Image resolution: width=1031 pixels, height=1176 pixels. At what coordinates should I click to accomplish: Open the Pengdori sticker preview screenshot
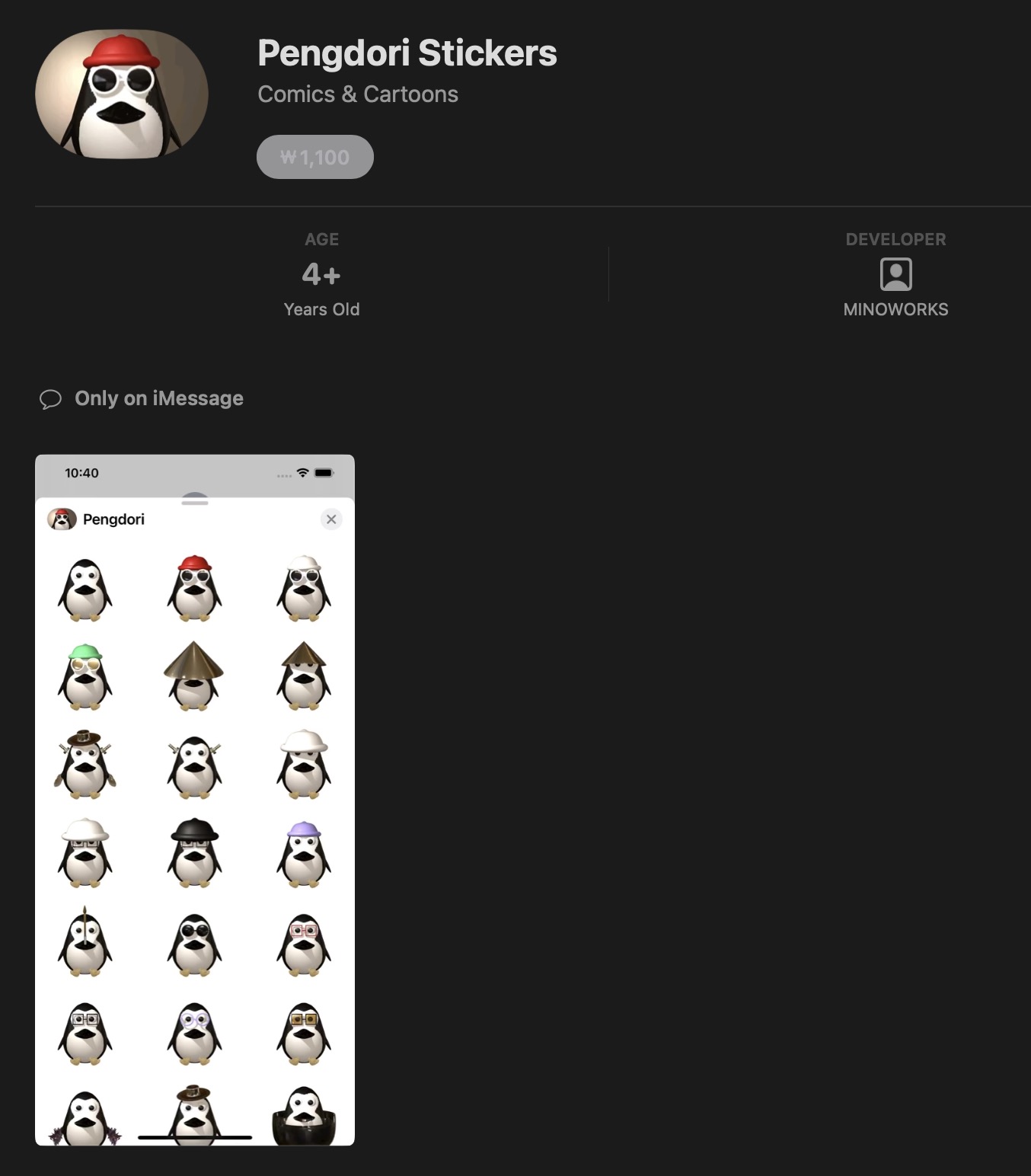pos(195,800)
